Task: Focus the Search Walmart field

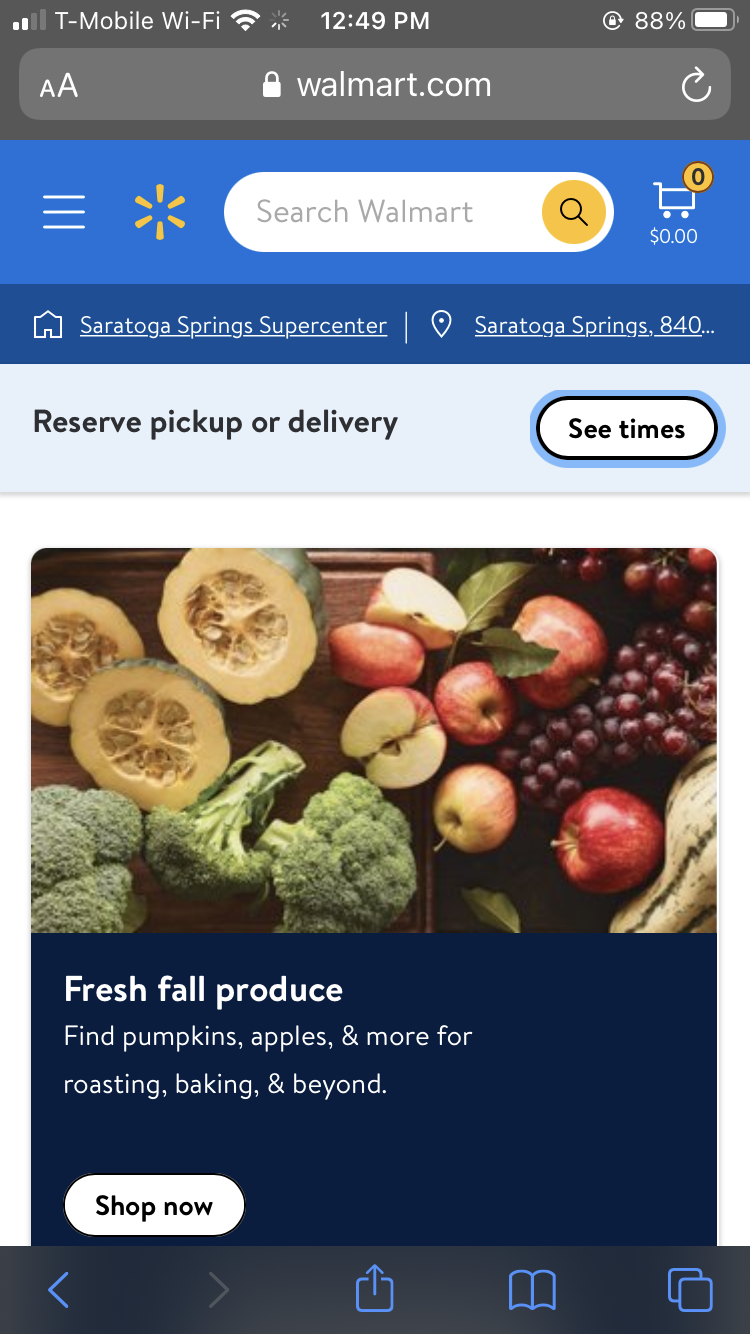Action: [x=380, y=212]
